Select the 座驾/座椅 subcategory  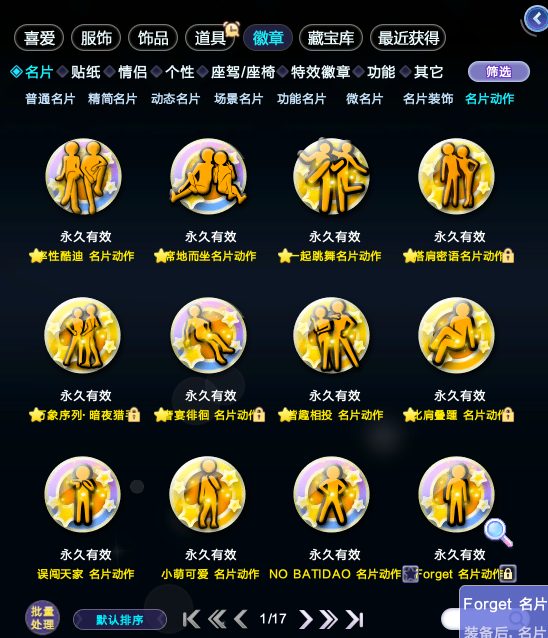click(243, 72)
